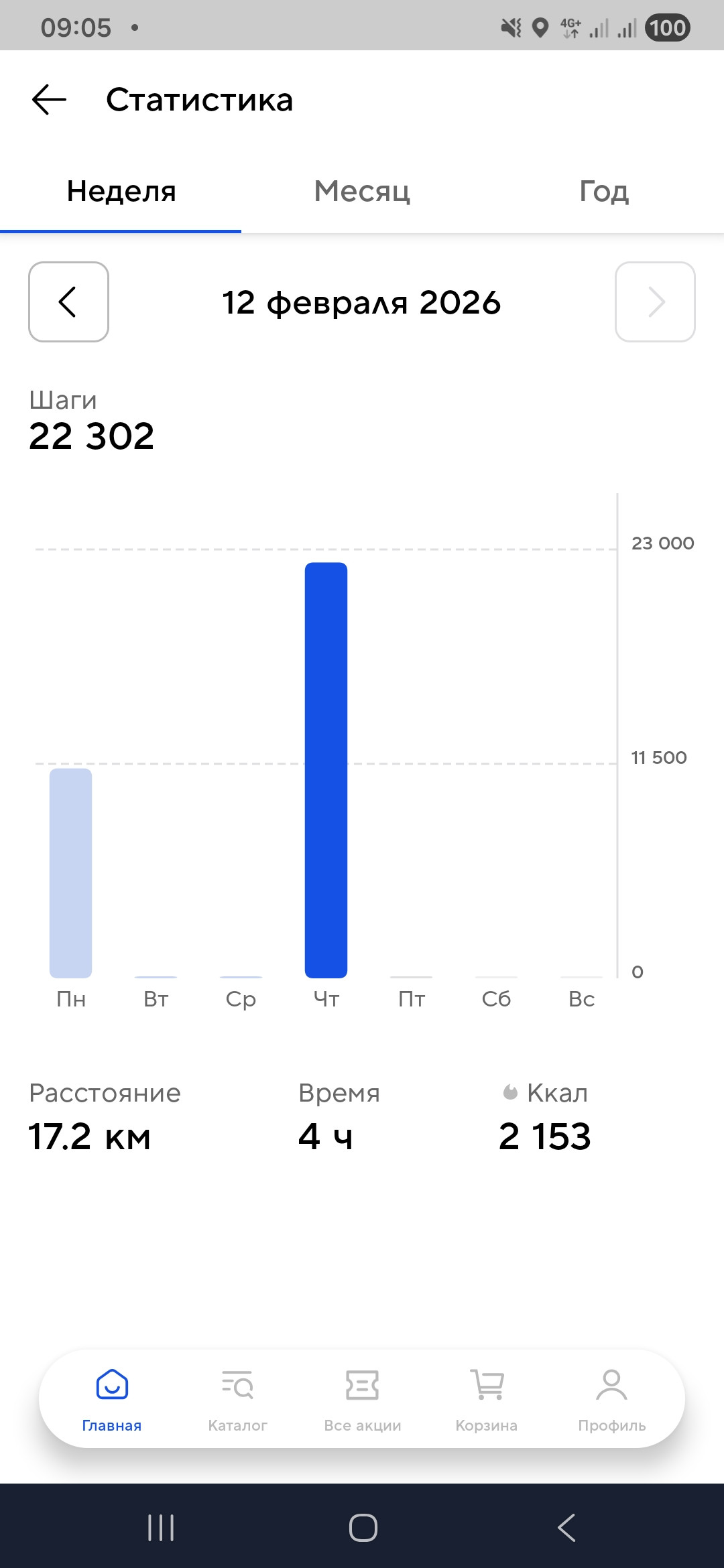Tap the system home button
Image resolution: width=724 pixels, height=1568 pixels.
click(x=363, y=1528)
